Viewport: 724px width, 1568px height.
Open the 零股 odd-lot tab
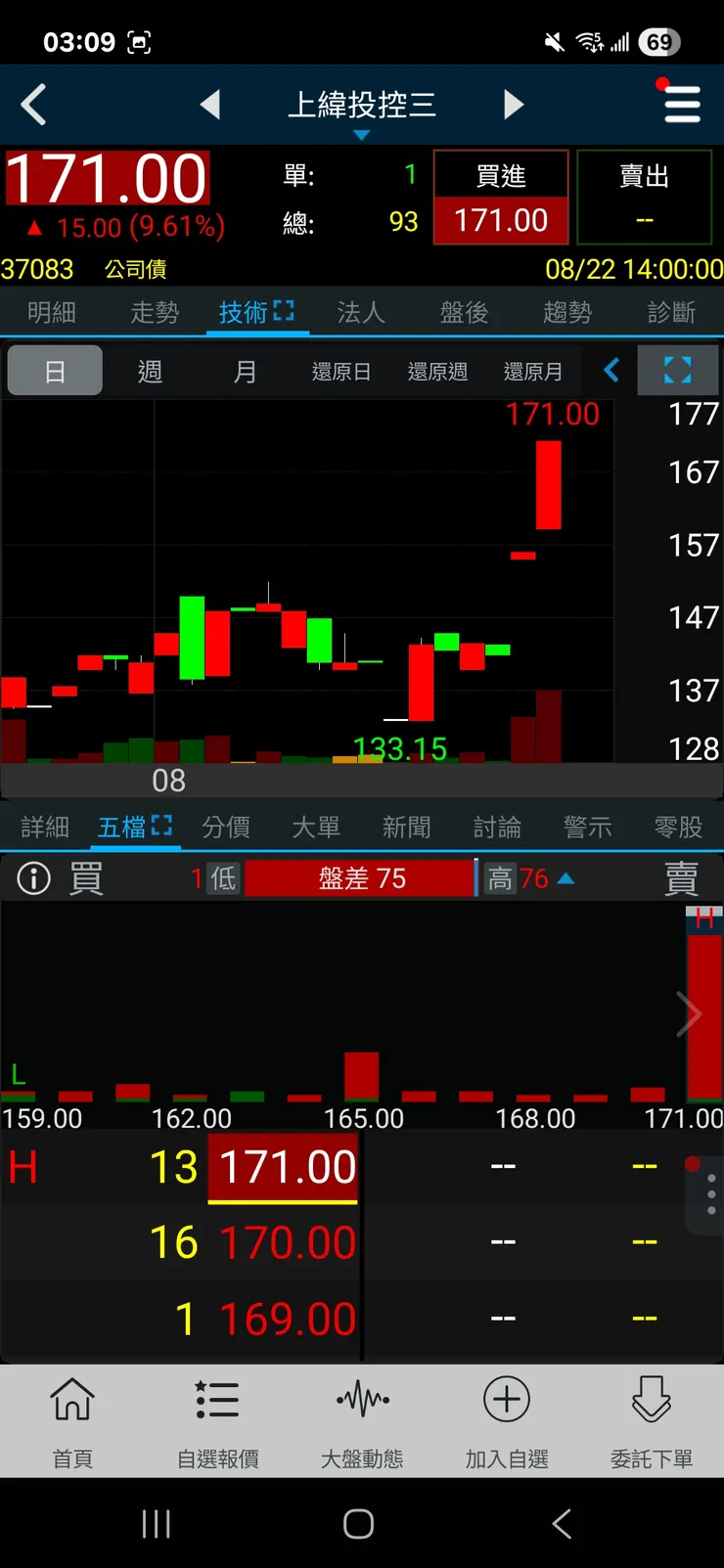coord(678,828)
